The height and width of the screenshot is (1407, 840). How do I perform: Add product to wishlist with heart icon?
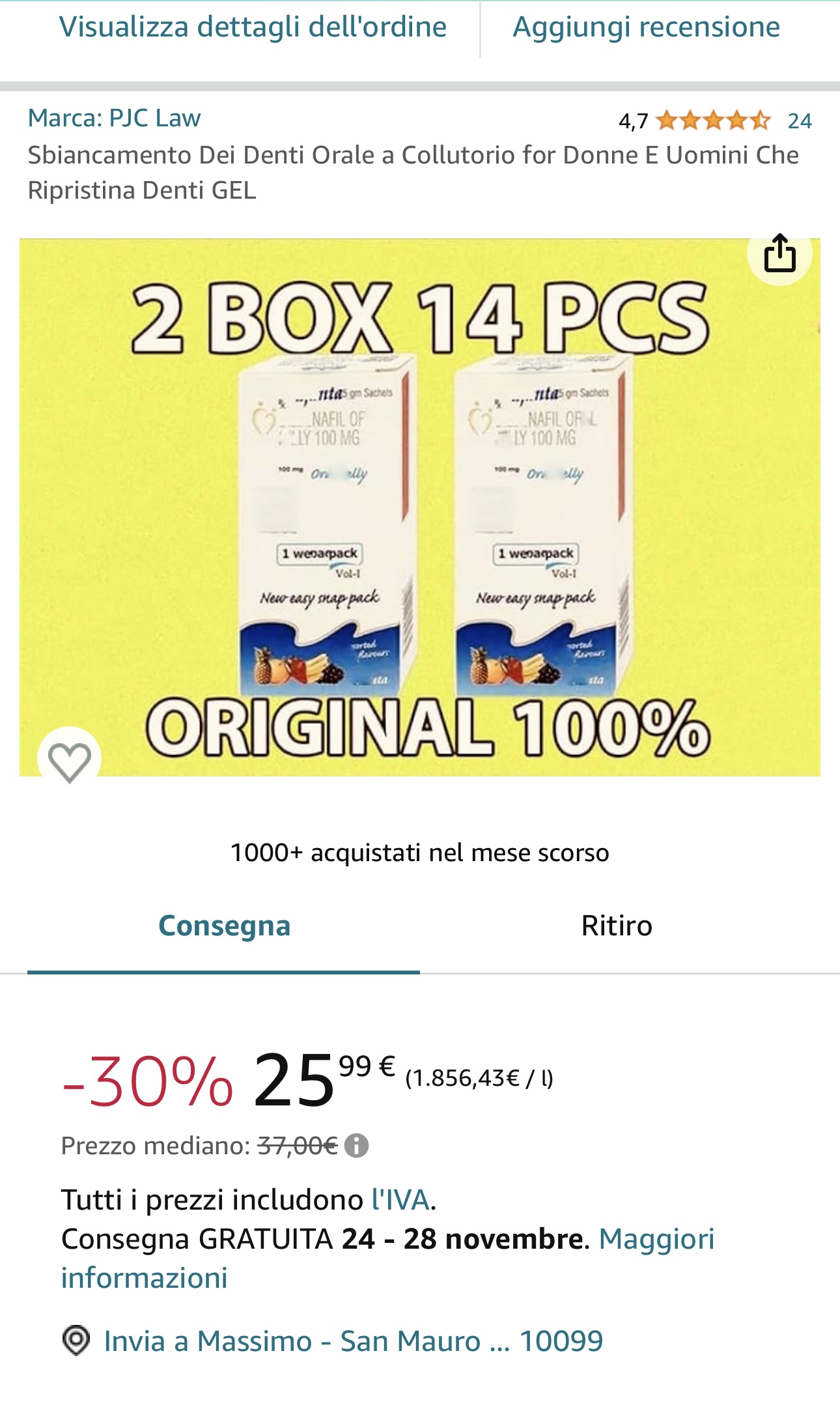[70, 760]
